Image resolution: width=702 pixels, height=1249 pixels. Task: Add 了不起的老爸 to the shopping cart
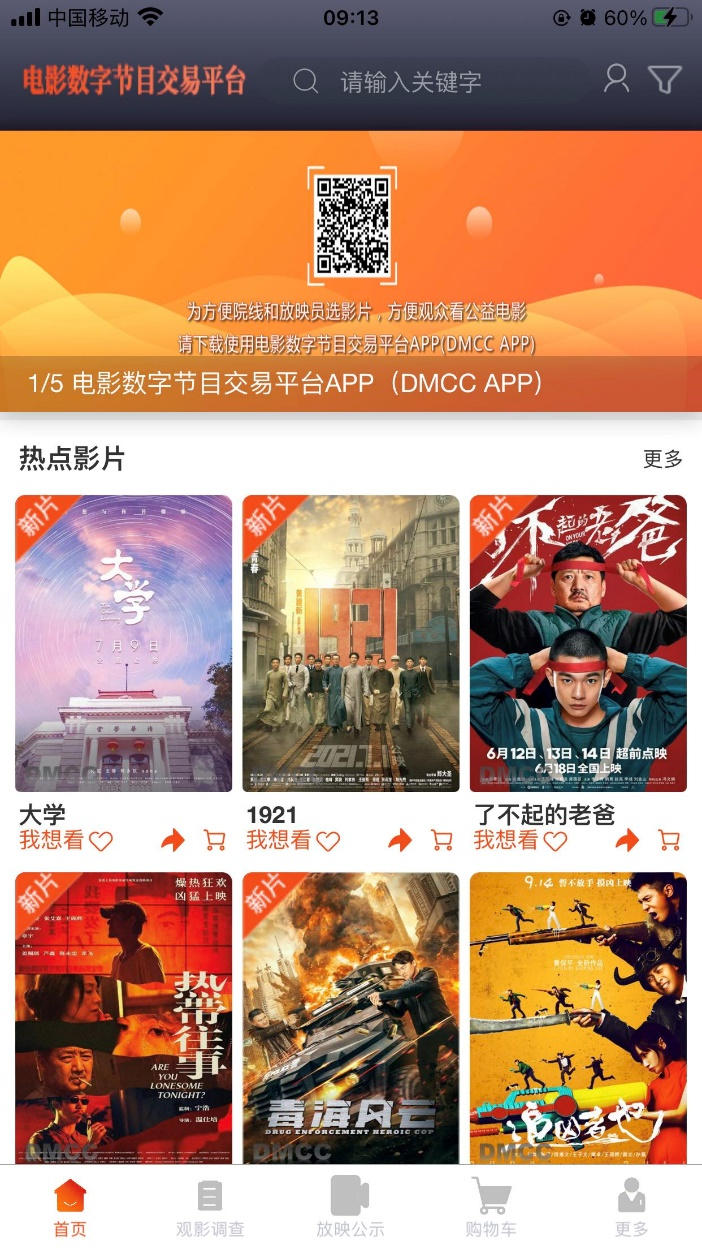pyautogui.click(x=668, y=840)
